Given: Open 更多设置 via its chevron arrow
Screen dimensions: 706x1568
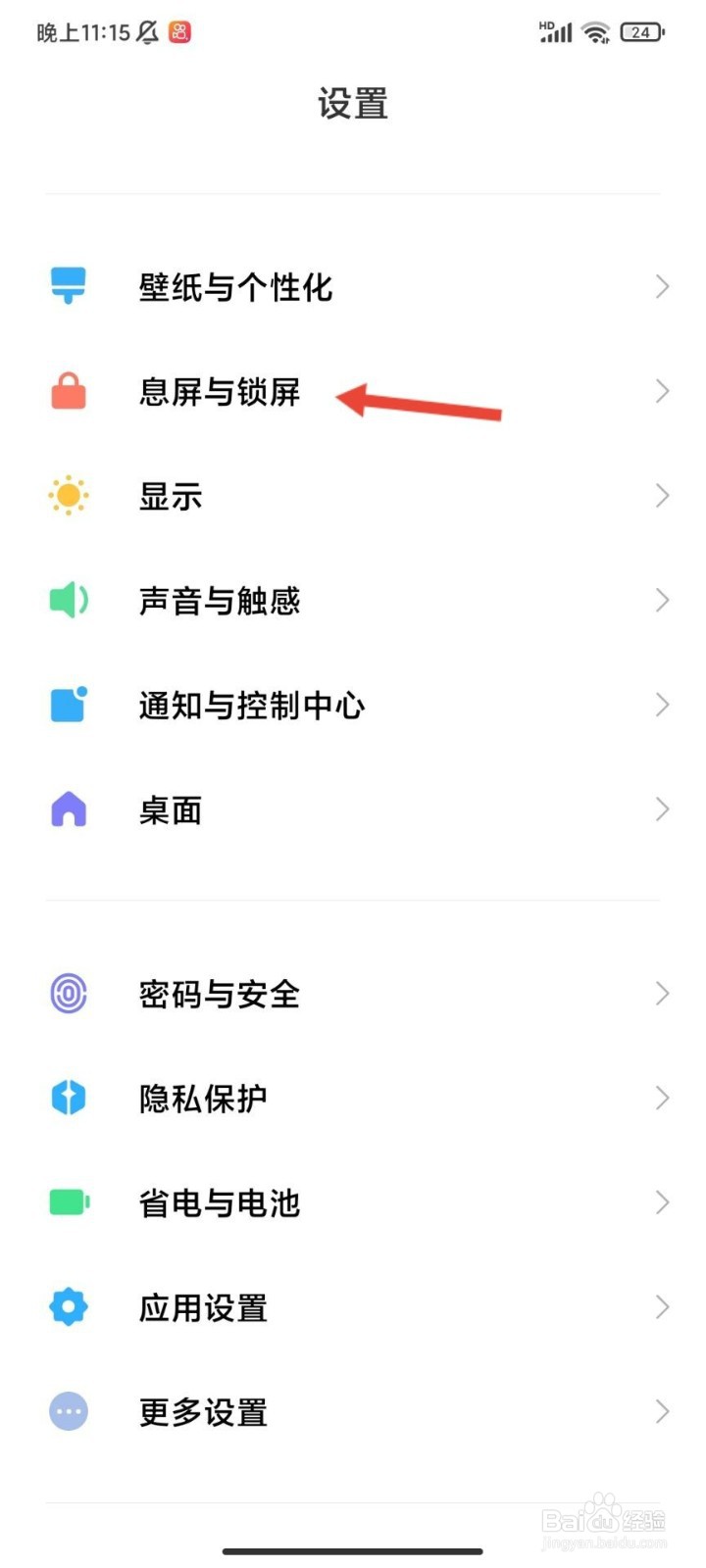Looking at the screenshot, I should click(x=664, y=1411).
